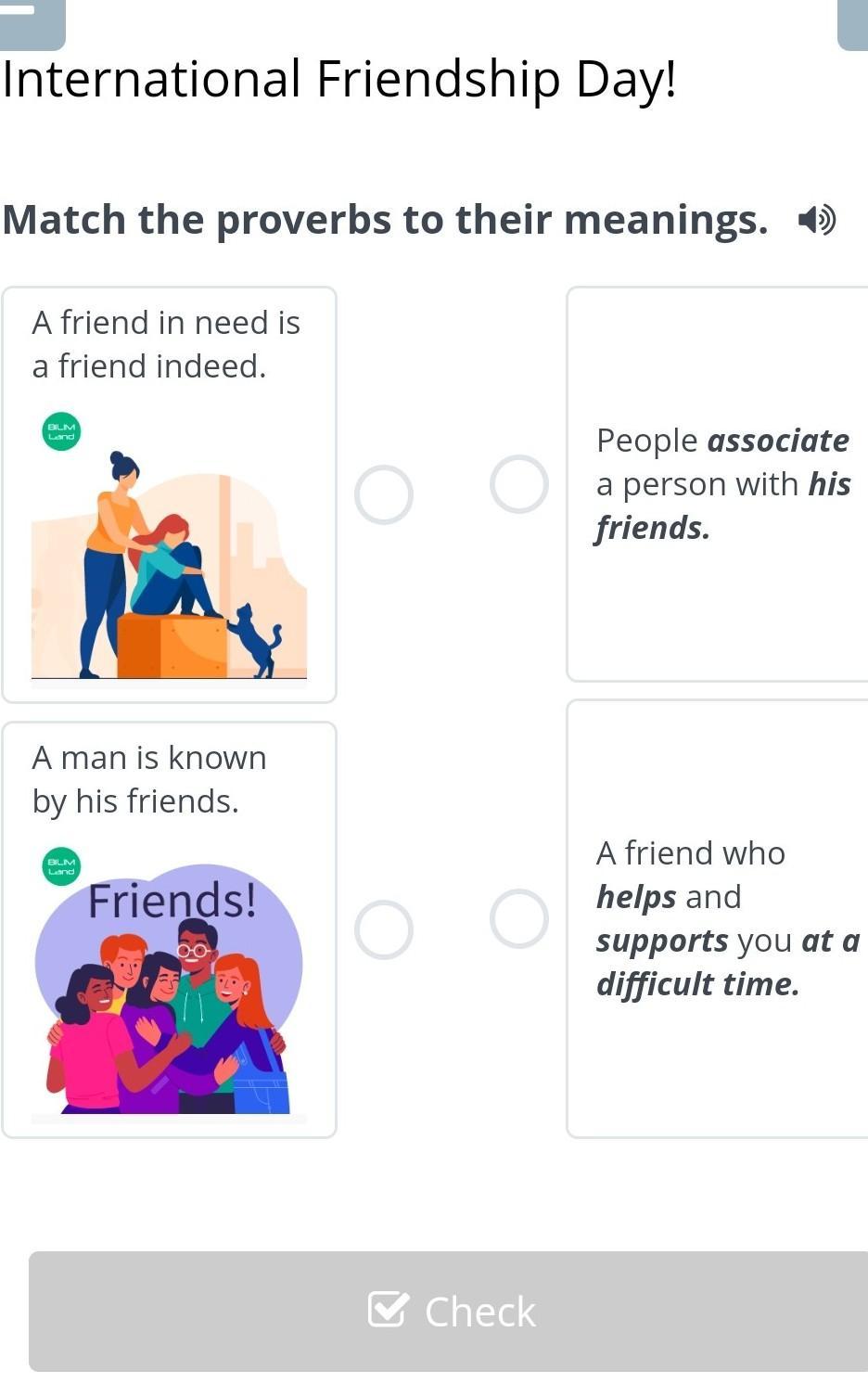Select the connector for 'People associate a person'

519,484
